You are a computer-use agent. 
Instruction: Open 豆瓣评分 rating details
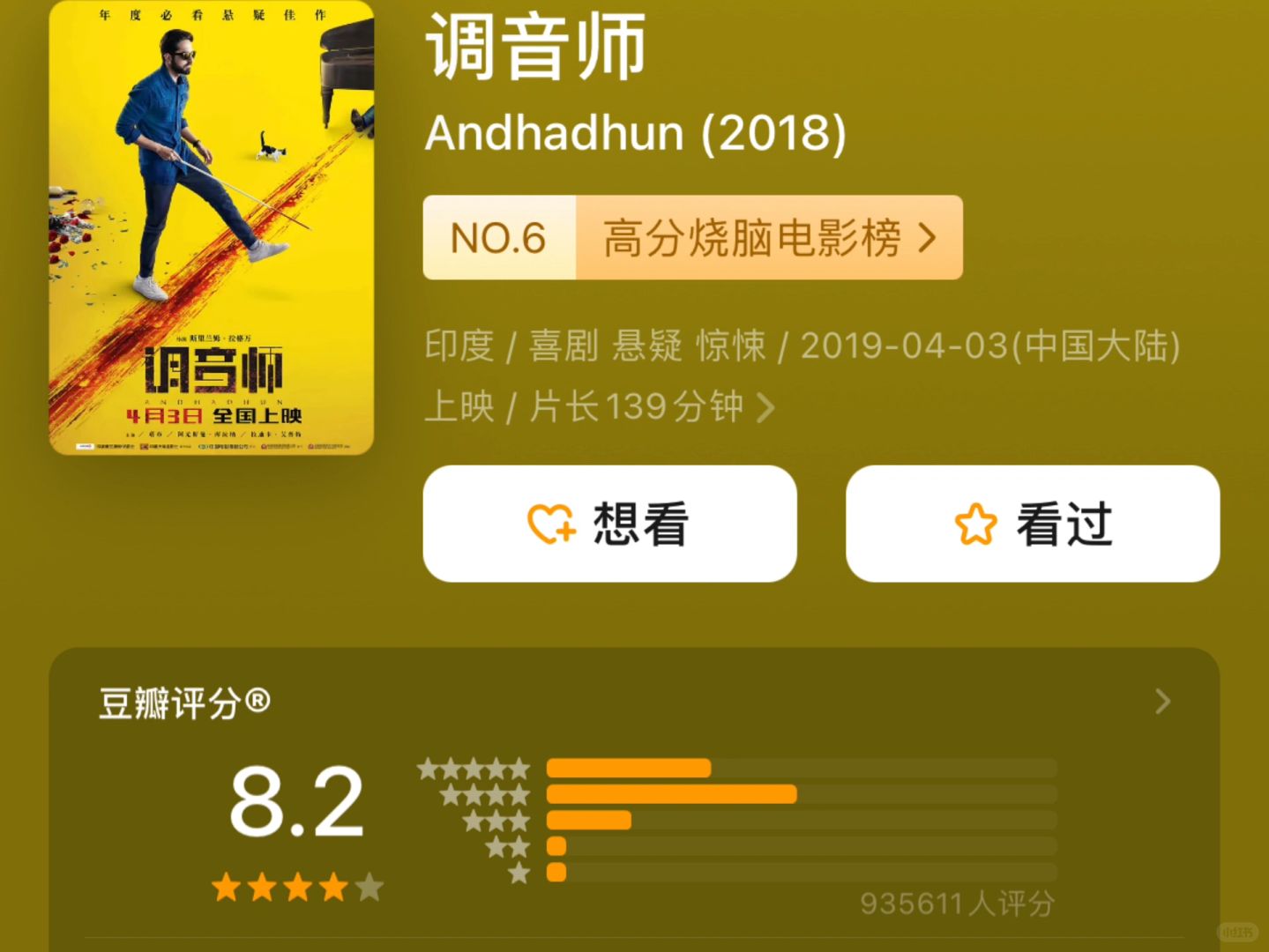click(1162, 702)
